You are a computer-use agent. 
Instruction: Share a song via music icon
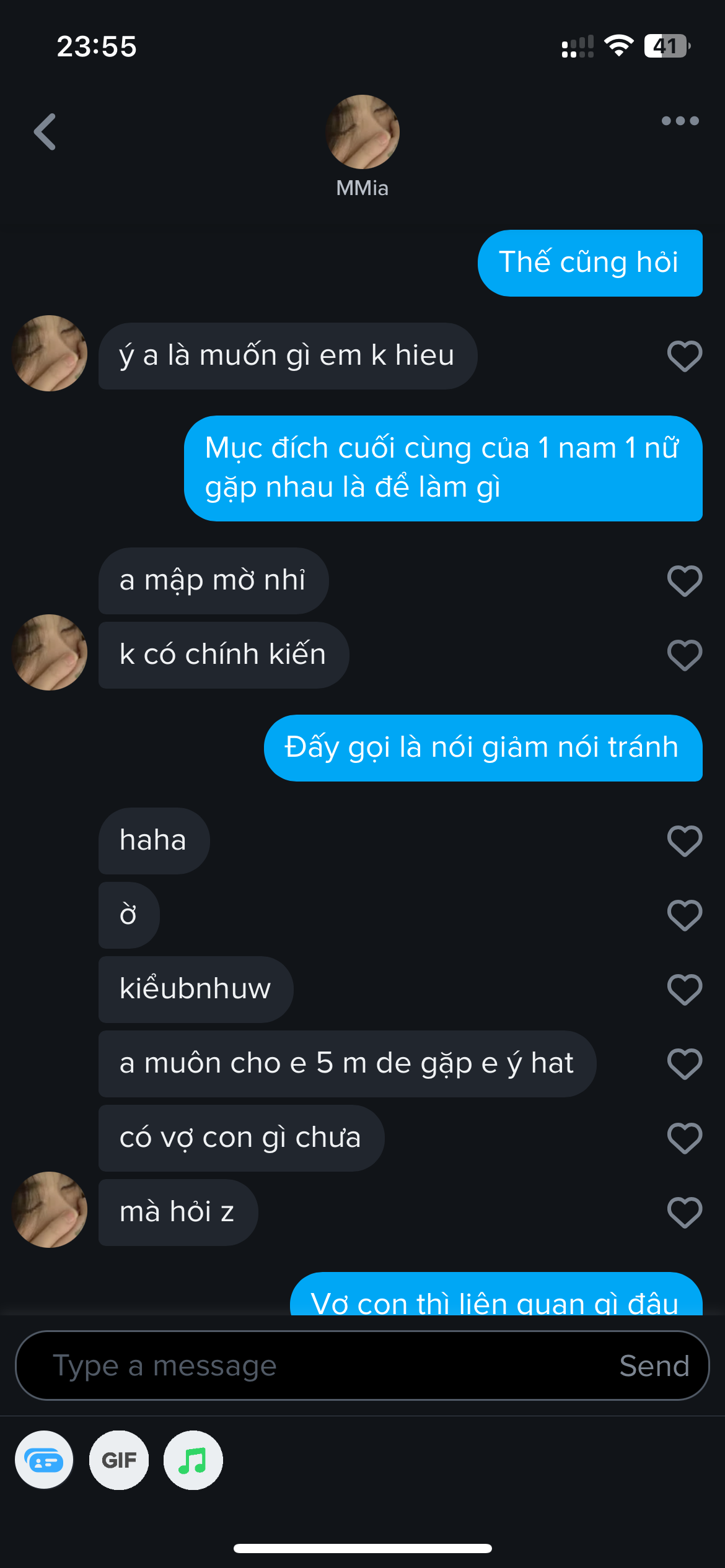(193, 1460)
